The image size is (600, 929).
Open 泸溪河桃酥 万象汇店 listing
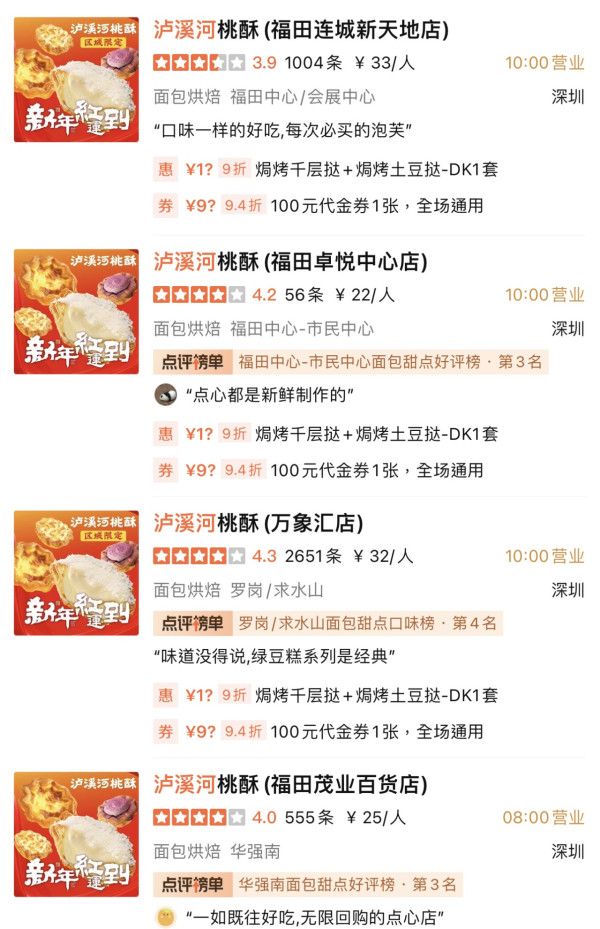[258, 523]
